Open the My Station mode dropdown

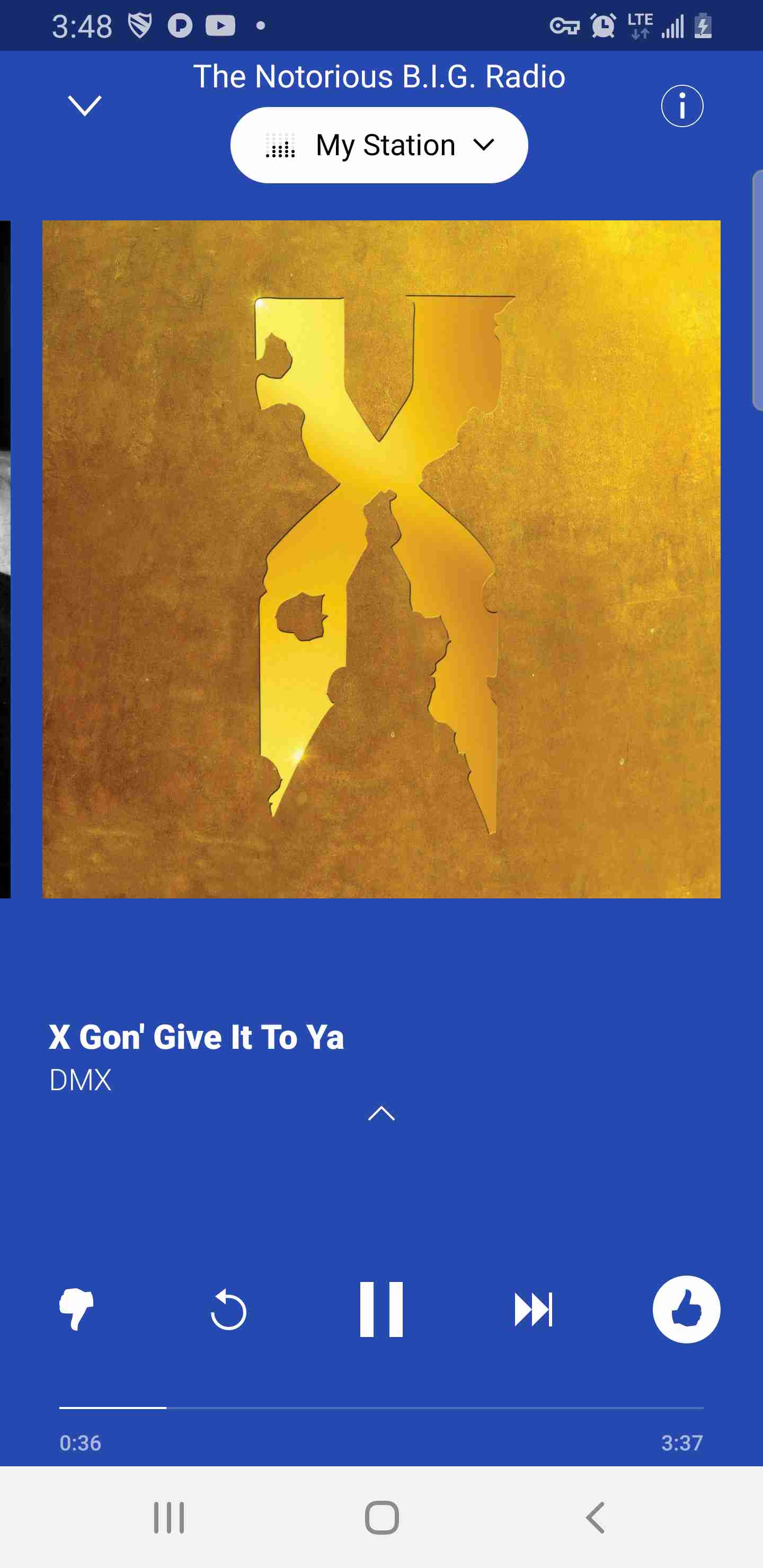pyautogui.click(x=379, y=145)
